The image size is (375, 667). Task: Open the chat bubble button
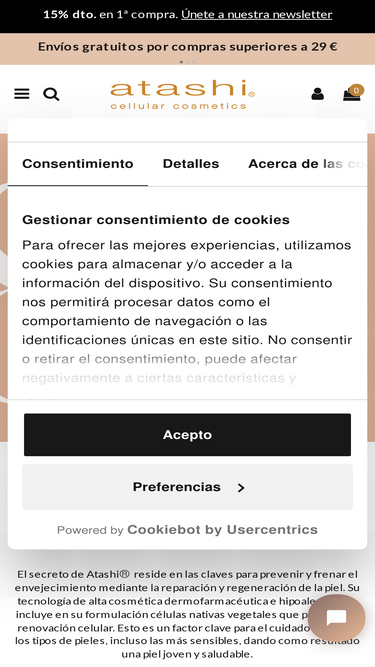(336, 617)
